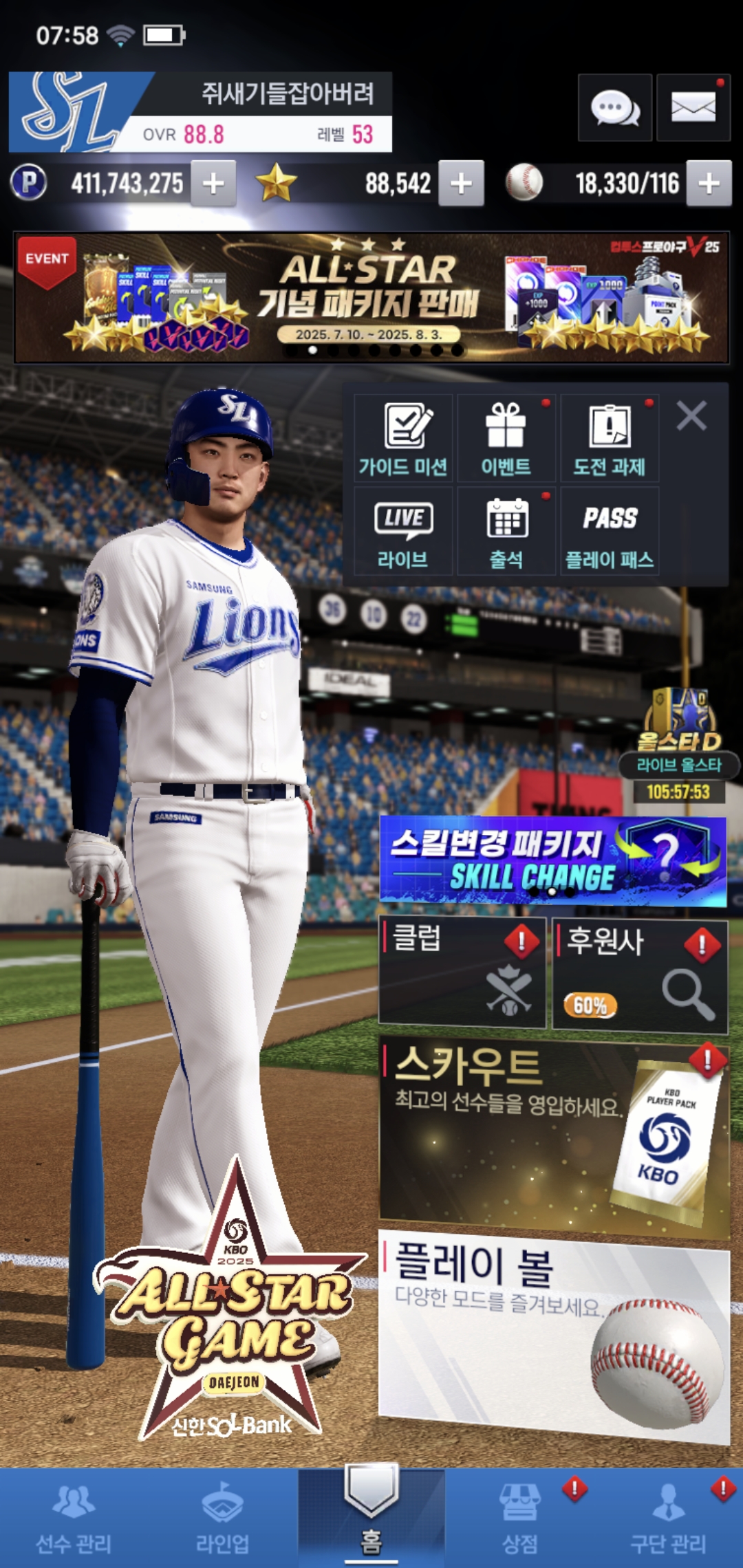Add baseballs with the plus button
Viewport: 743px width, 1568px height.
click(x=709, y=184)
